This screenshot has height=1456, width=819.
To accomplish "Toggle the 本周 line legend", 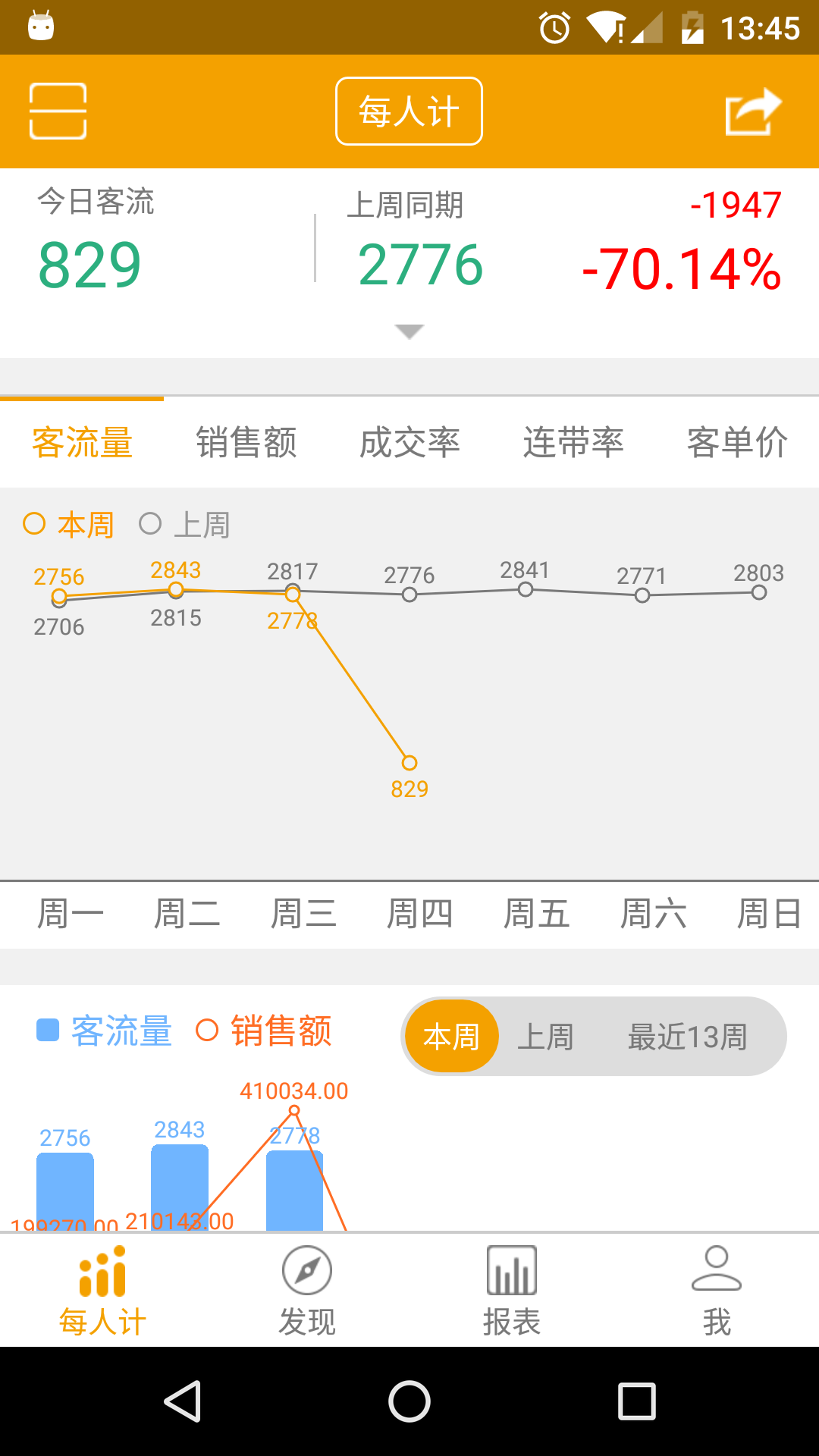I will (69, 525).
